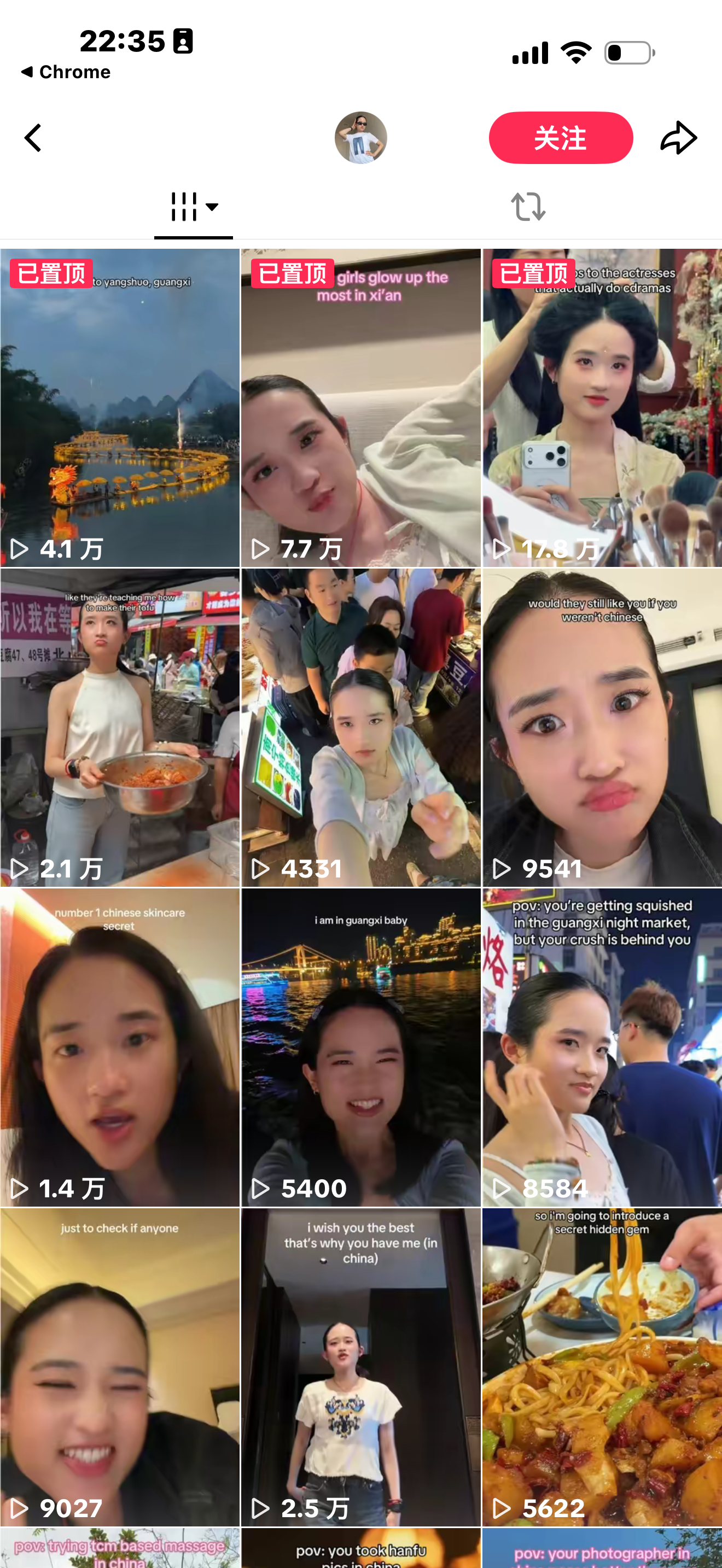The width and height of the screenshot is (722, 1568).
Task: Play 'would they still like you' video
Action: click(x=602, y=727)
